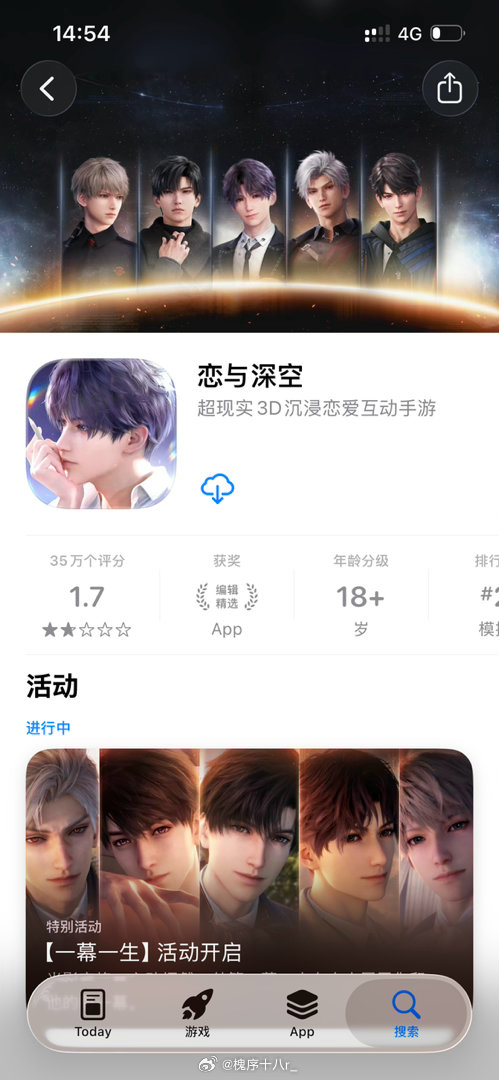Switch to the App tab
The height and width of the screenshot is (1080, 499).
click(302, 1013)
